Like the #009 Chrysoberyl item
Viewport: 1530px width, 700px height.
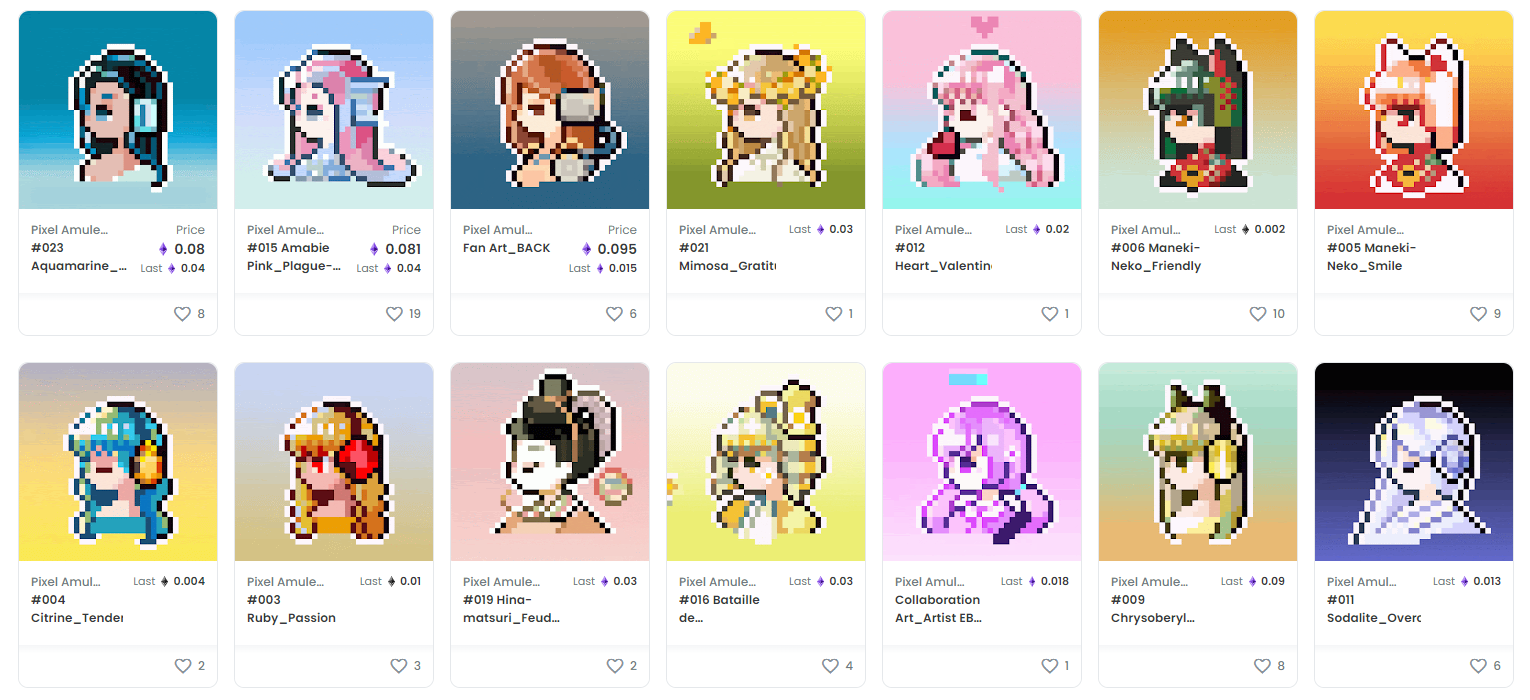tap(1262, 666)
